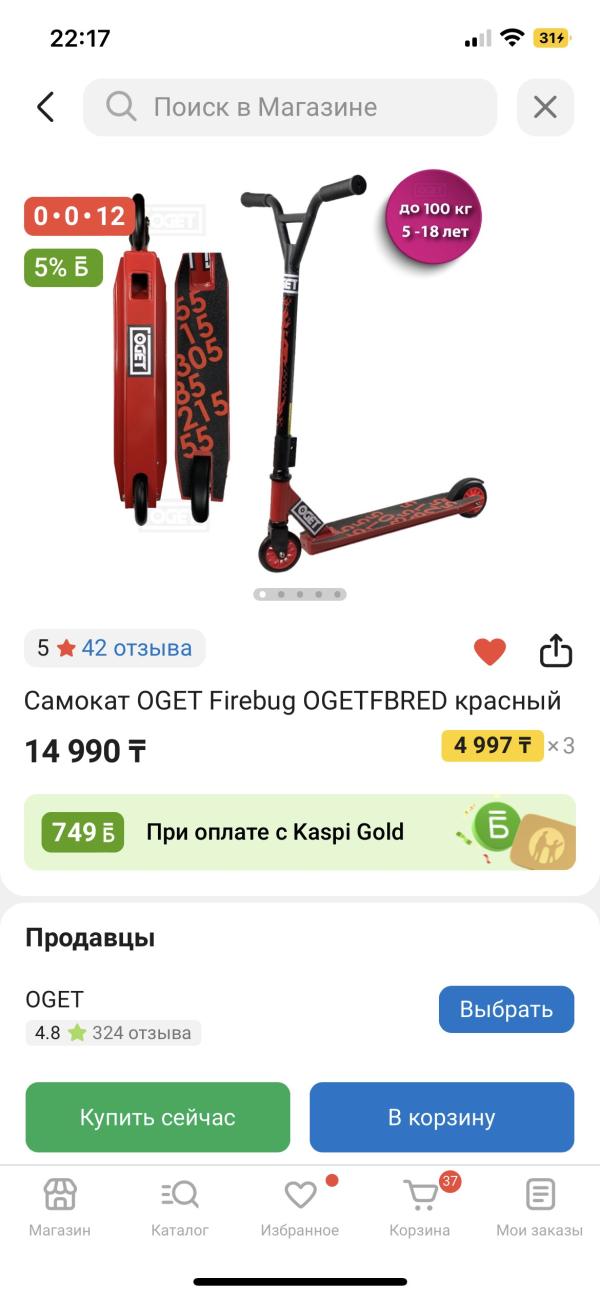Open the Каталог tab

180,1207
